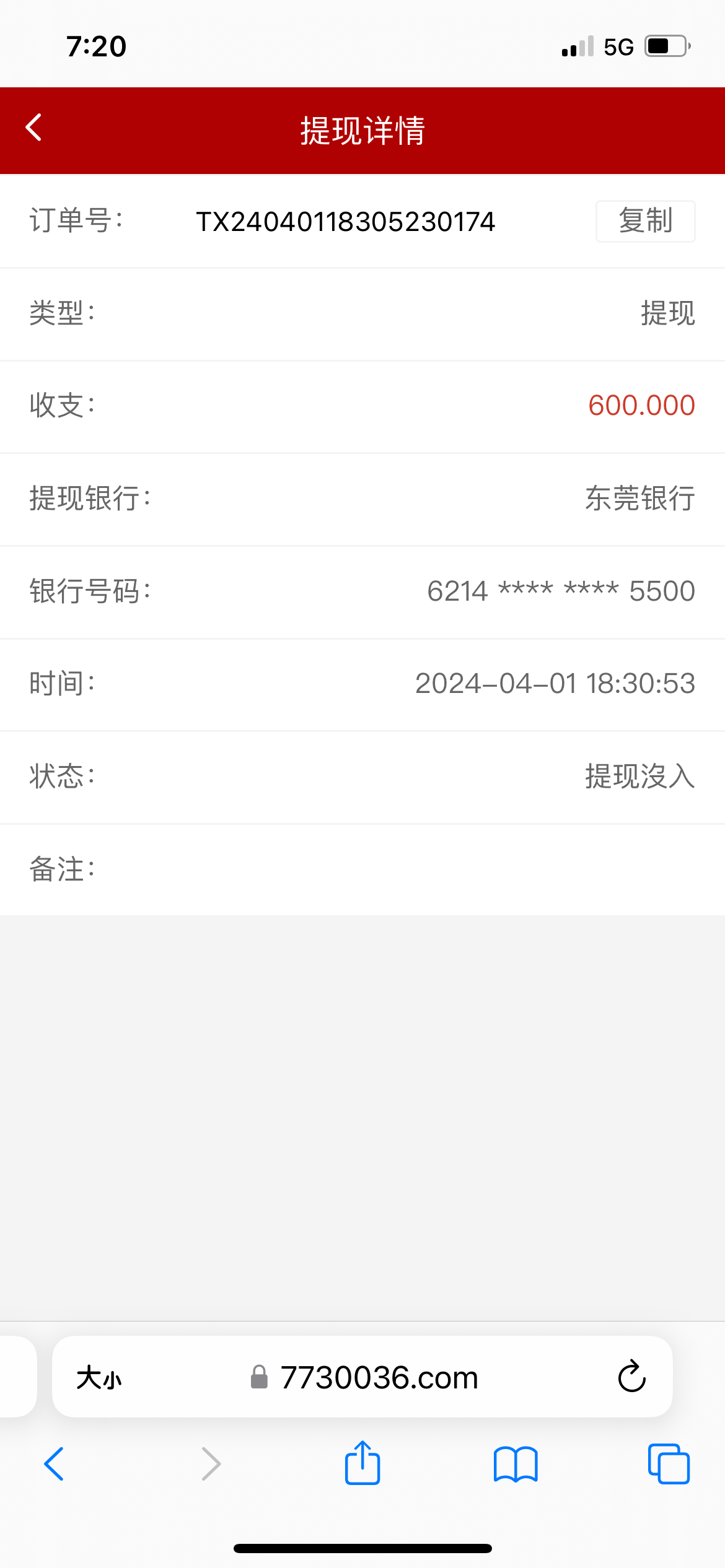
Task: Go back from the 提现详情 page
Action: [x=34, y=128]
